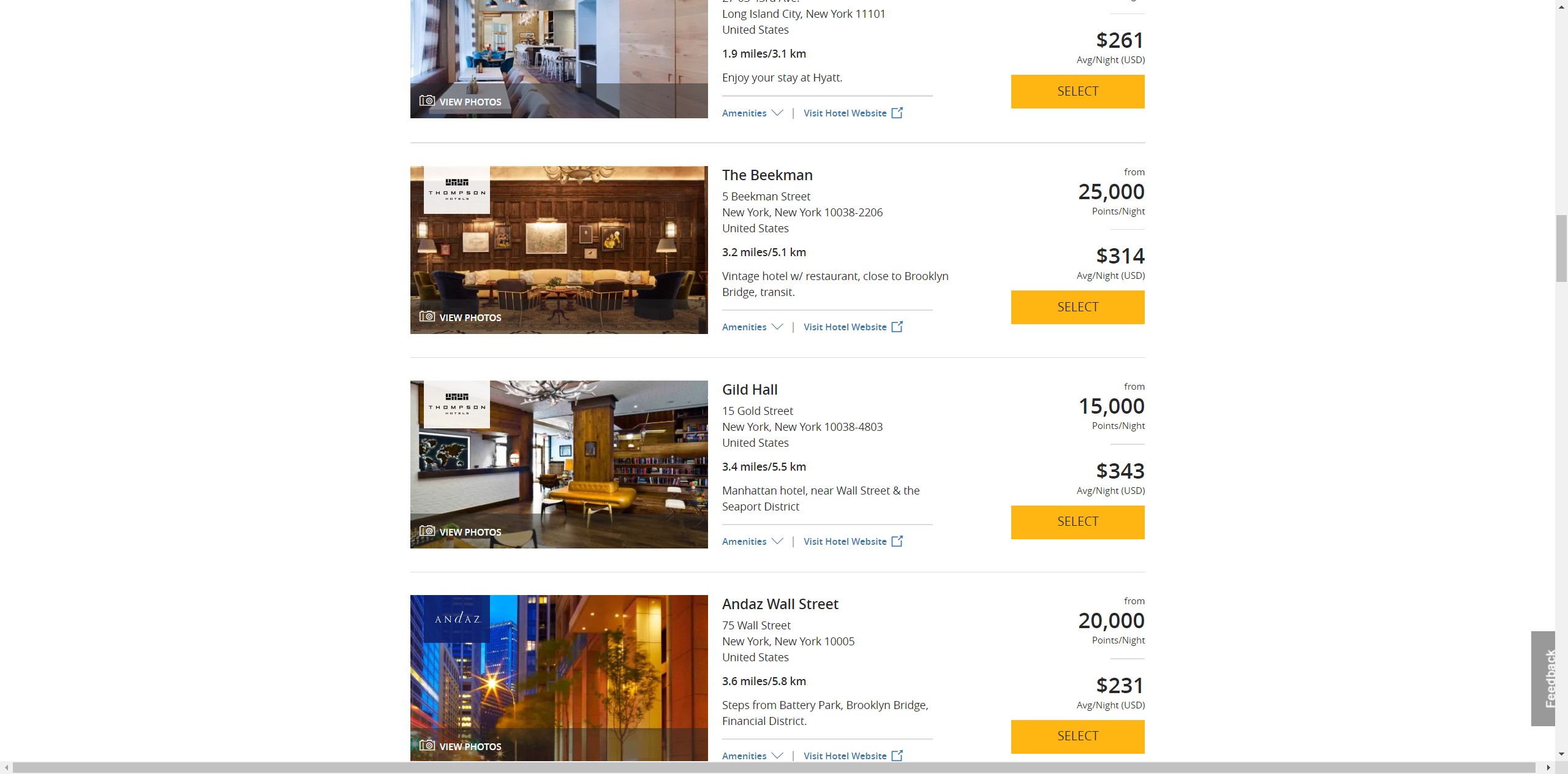This screenshot has width=1568, height=774.
Task: View photos of The Beekman
Action: click(x=461, y=317)
